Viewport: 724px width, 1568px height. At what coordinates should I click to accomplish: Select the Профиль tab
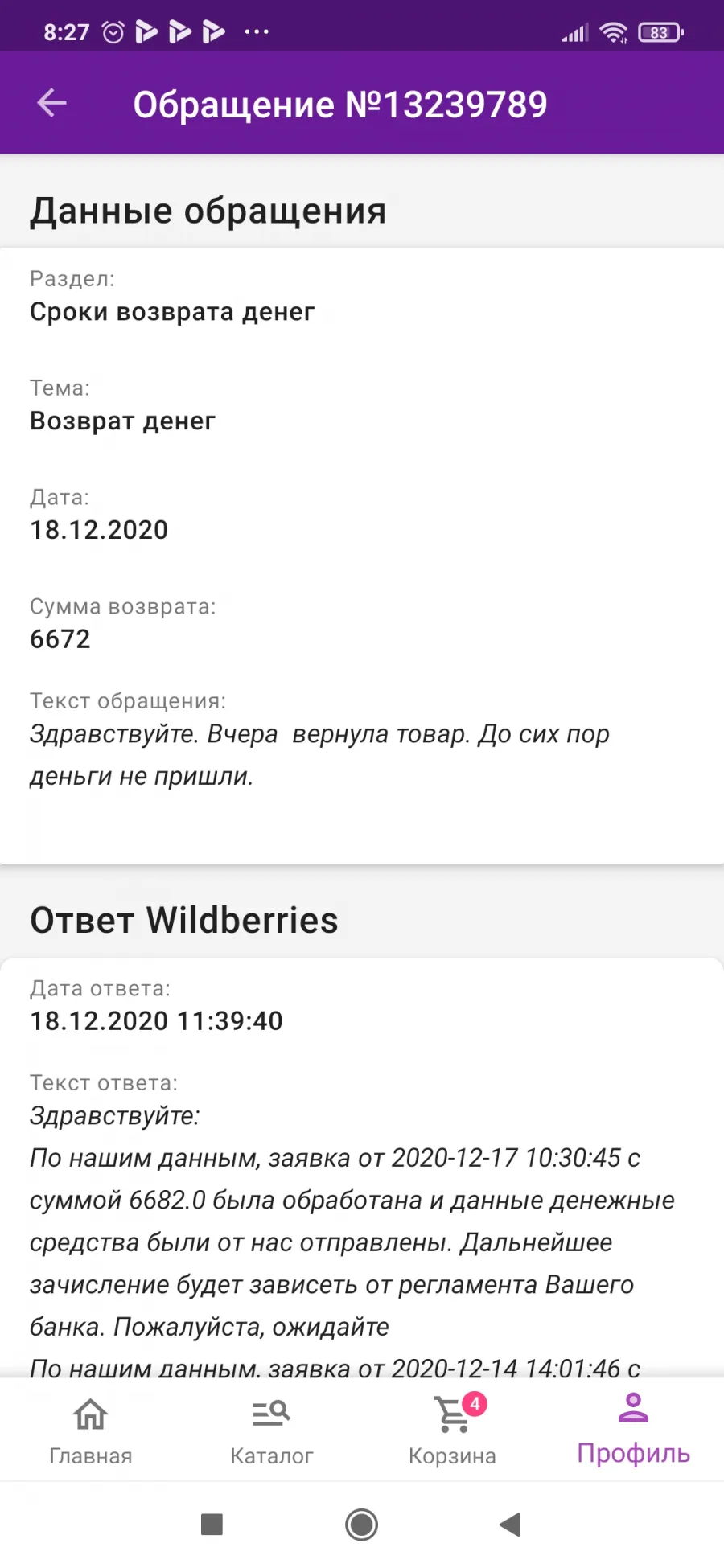click(633, 1431)
